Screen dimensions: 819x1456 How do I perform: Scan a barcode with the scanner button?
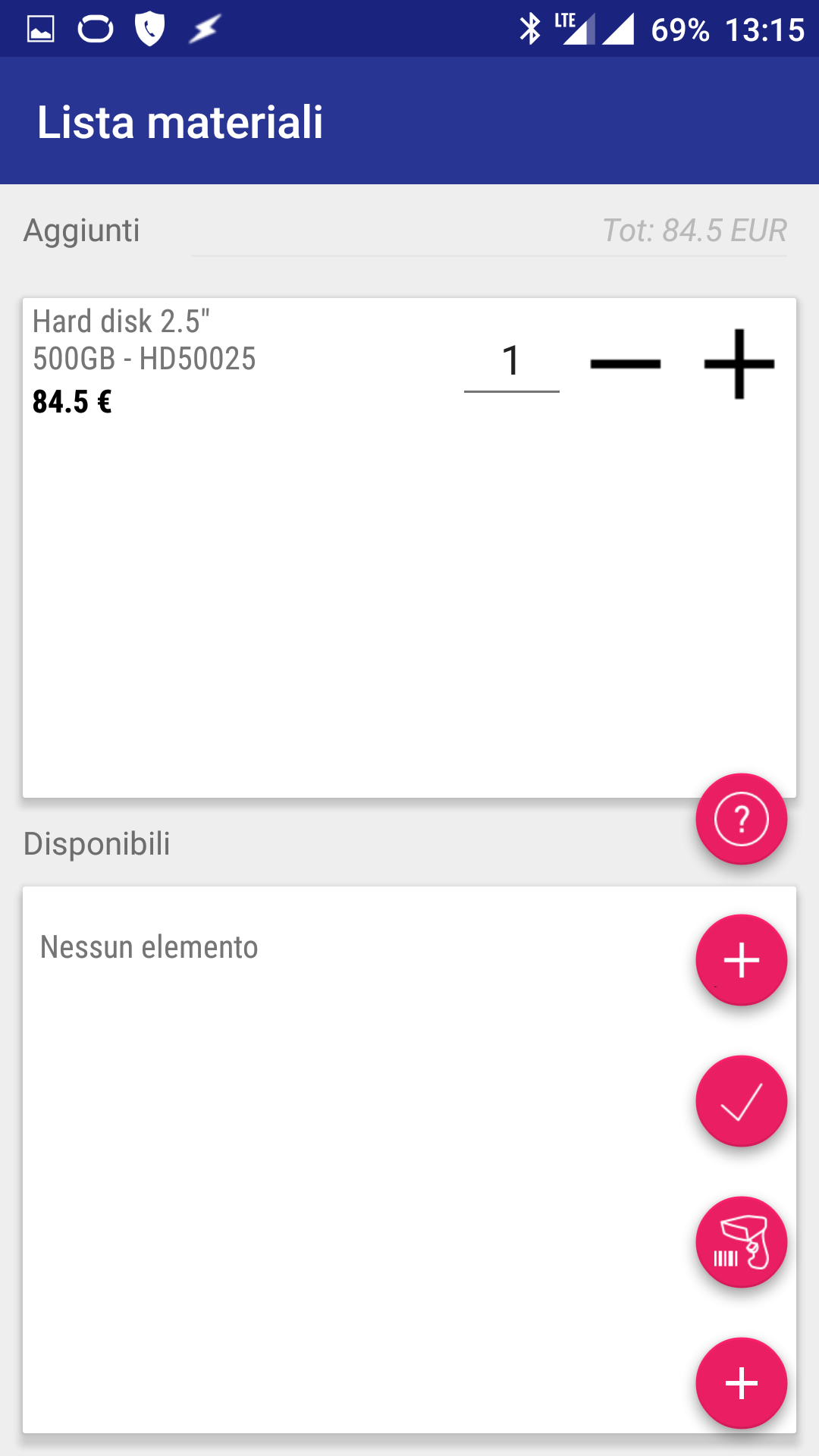point(742,1242)
